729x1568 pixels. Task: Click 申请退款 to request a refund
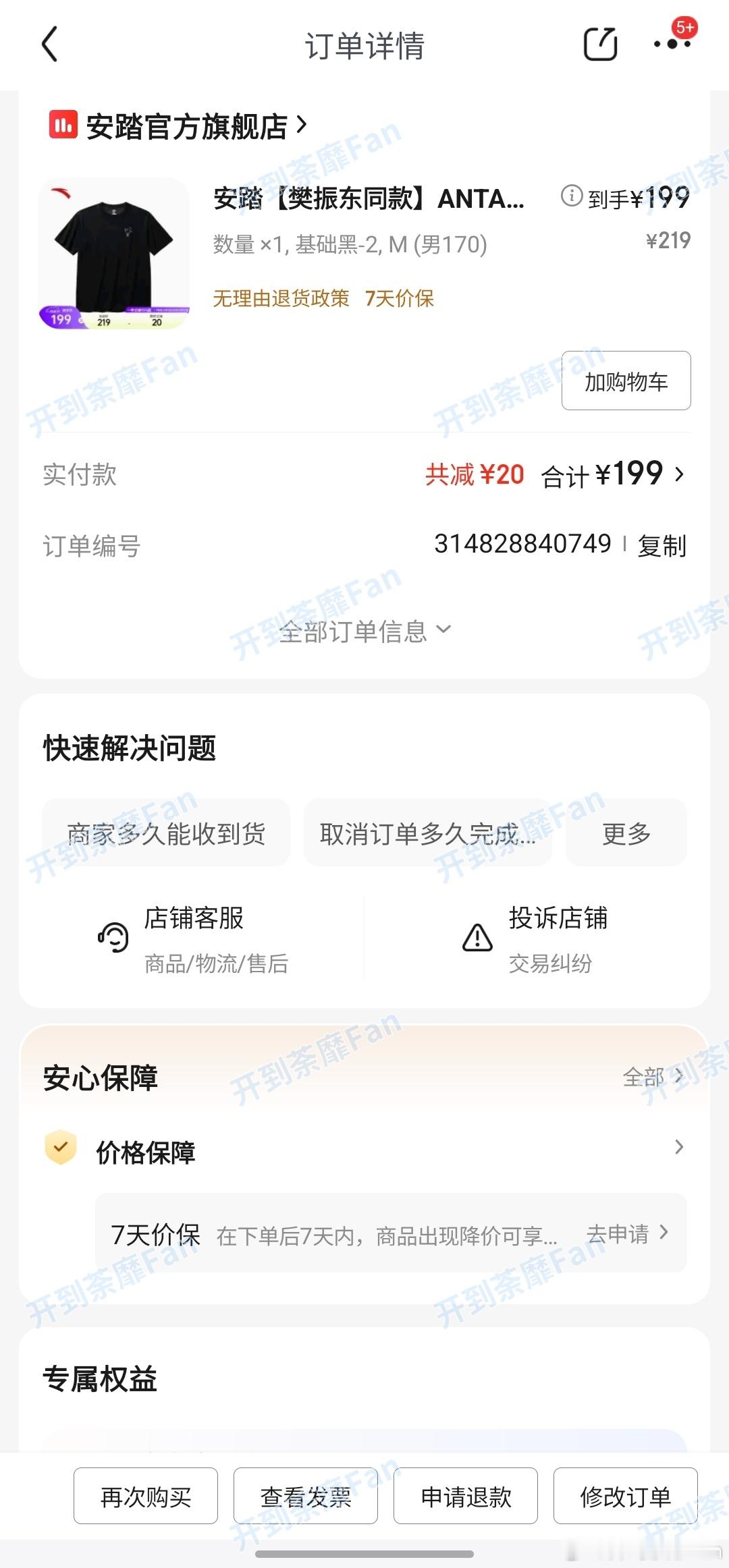click(x=466, y=1496)
